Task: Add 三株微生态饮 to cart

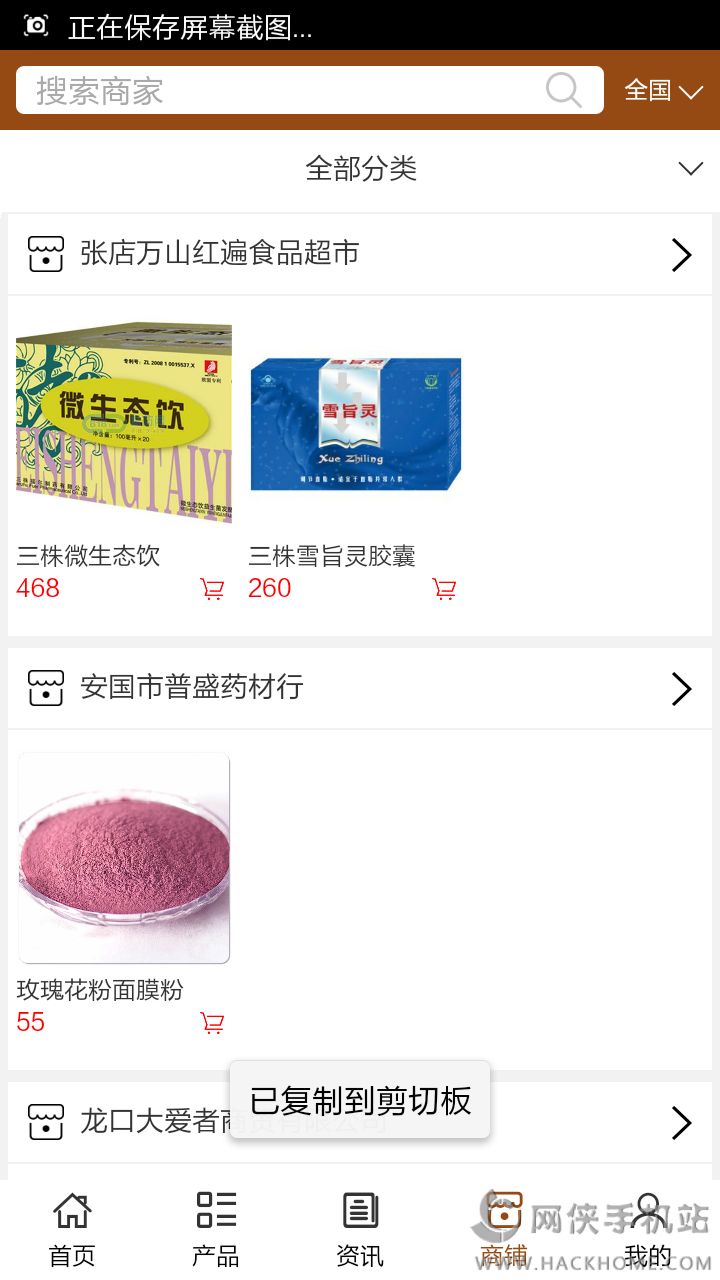Action: [212, 589]
